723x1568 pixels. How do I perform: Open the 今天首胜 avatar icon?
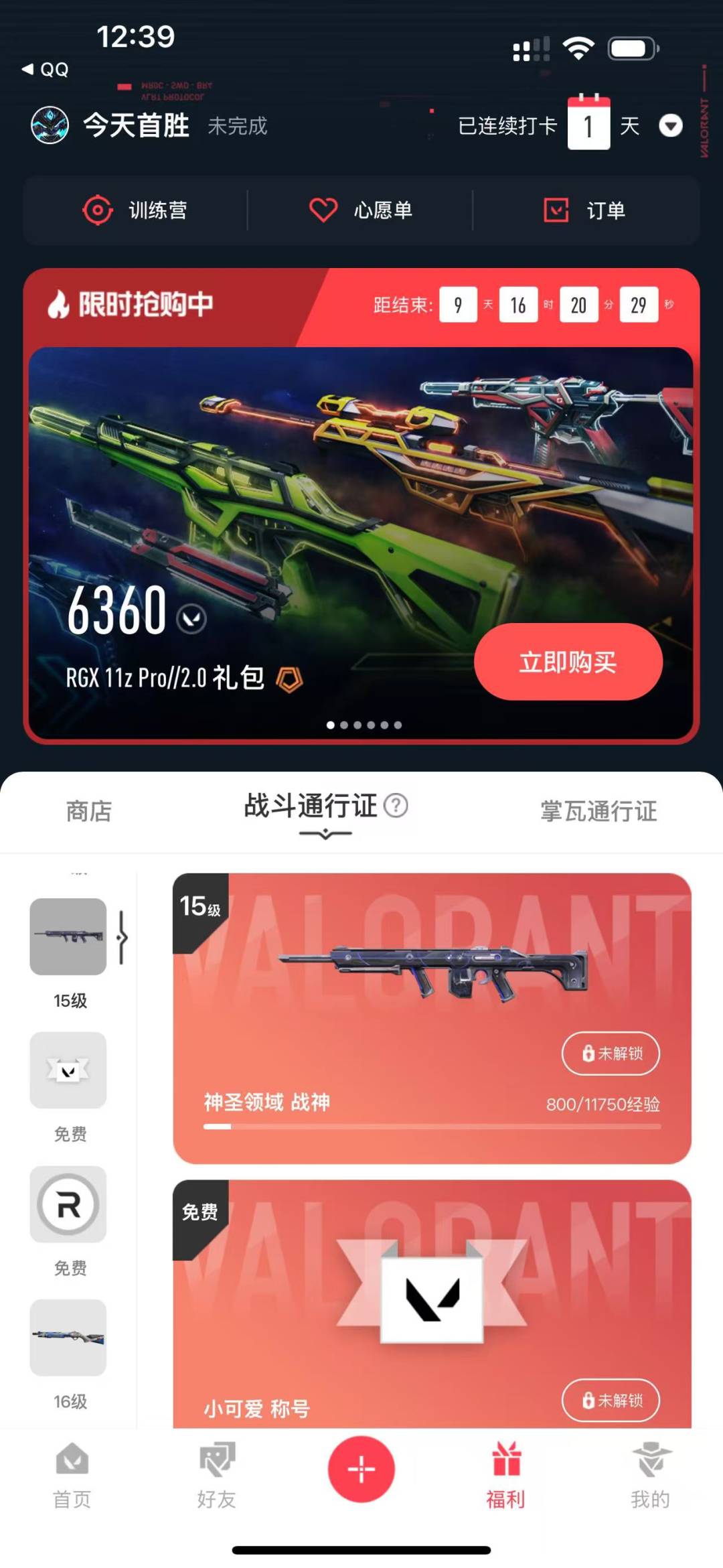pos(50,125)
